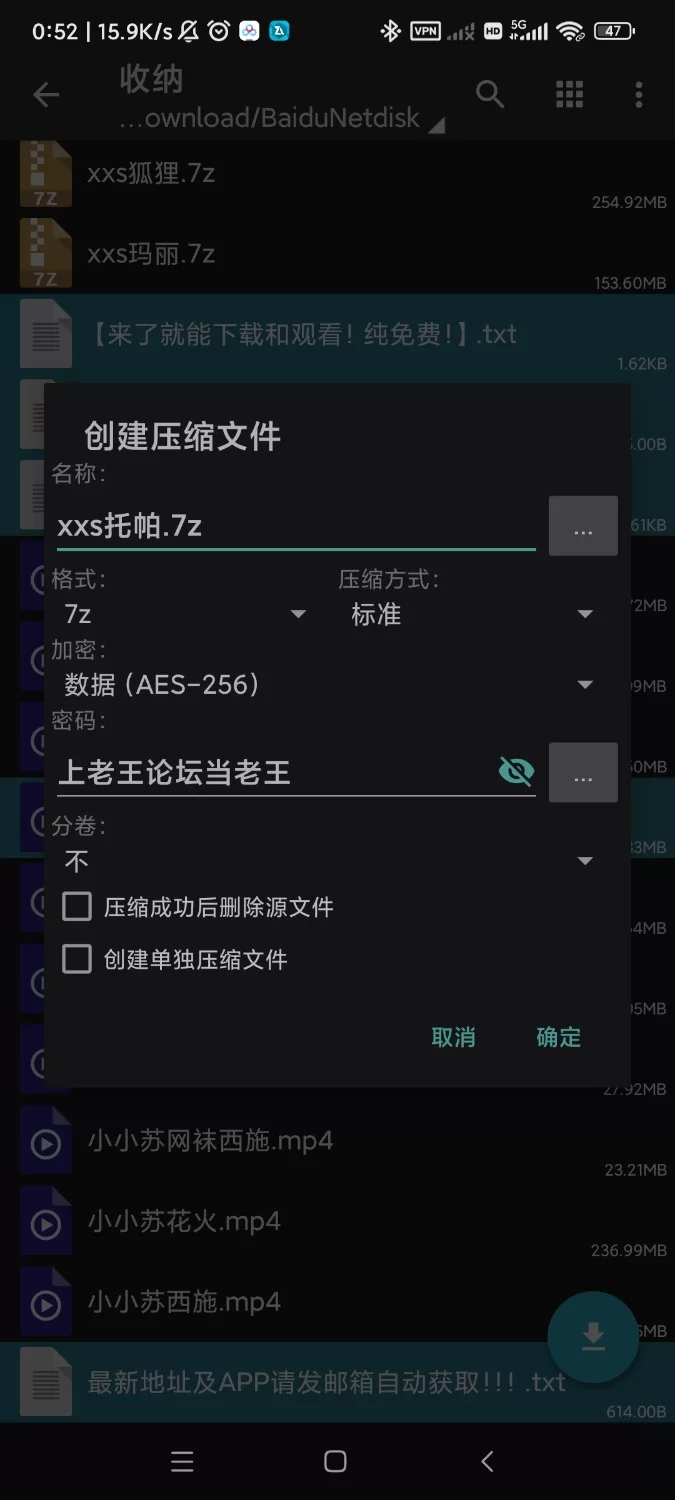The width and height of the screenshot is (675, 1500).
Task: Check 创建单独压缩文件
Action: click(x=78, y=959)
